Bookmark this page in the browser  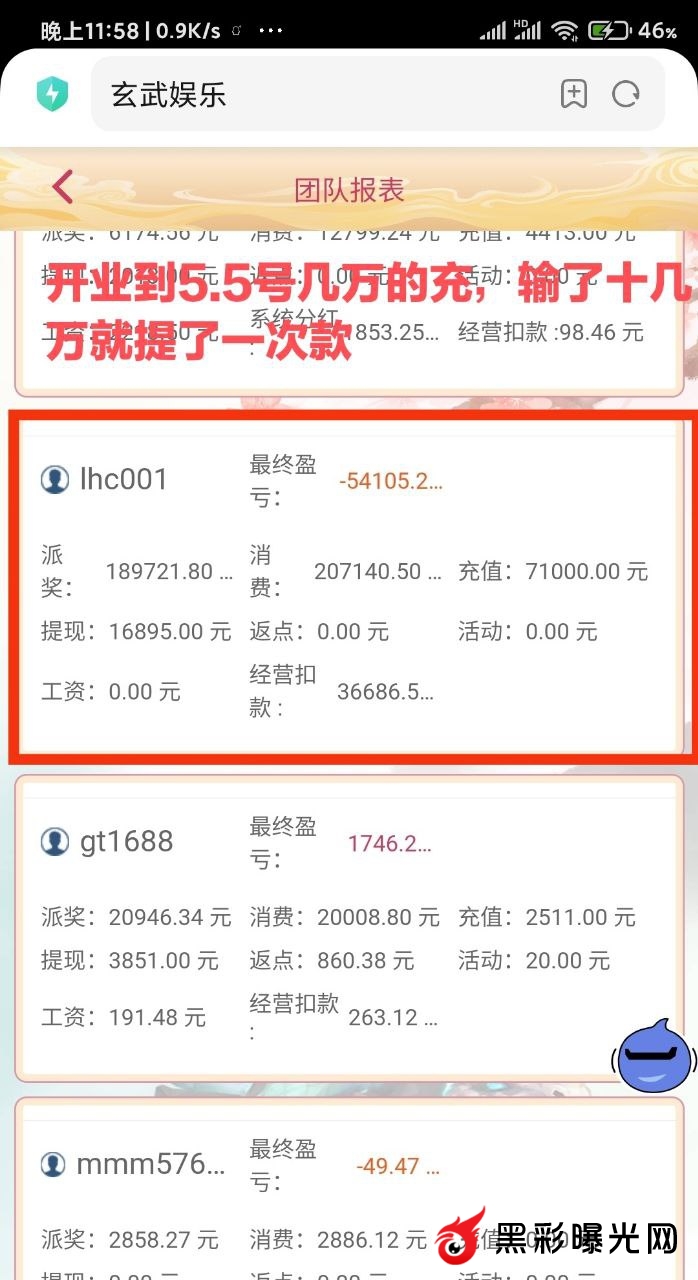pos(573,95)
